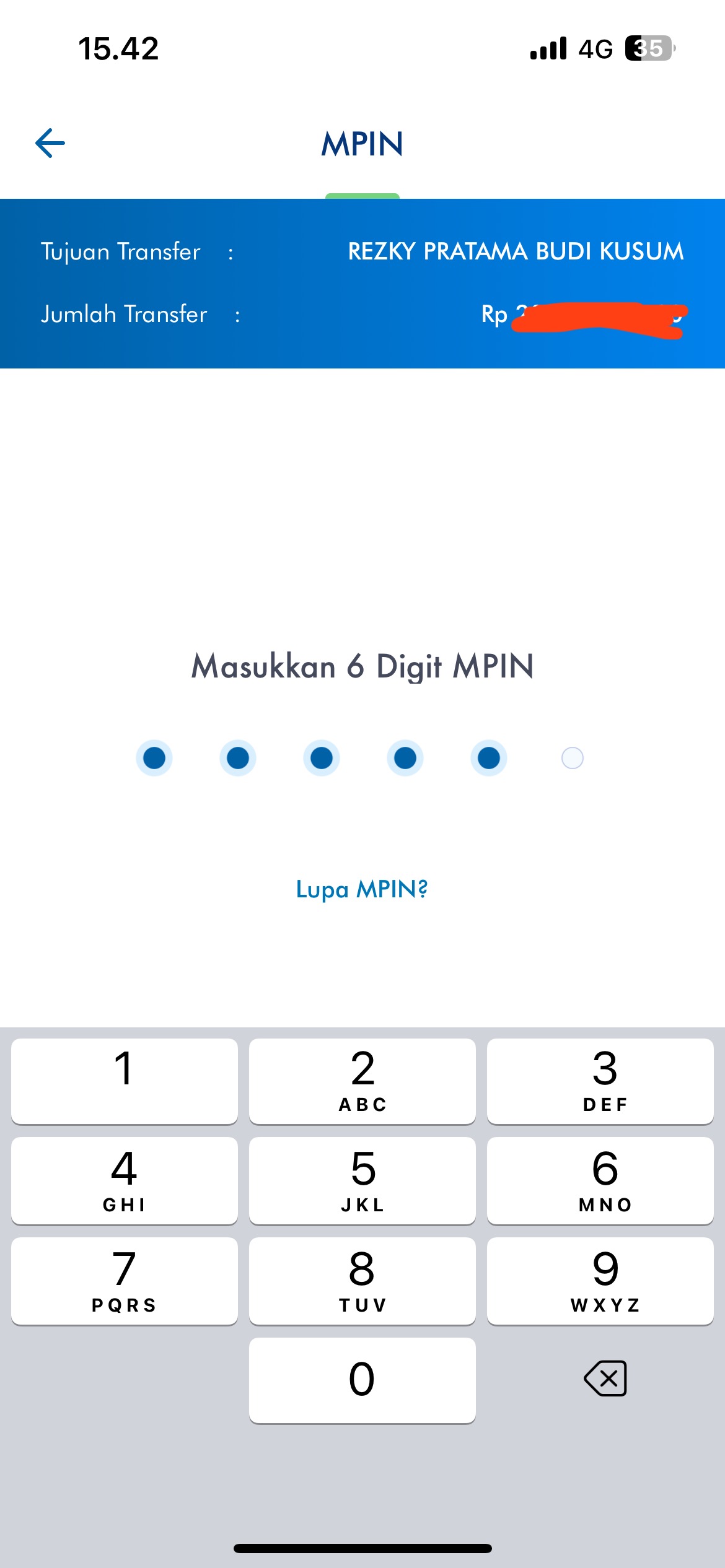Go back using the top-left arrow

tap(50, 143)
